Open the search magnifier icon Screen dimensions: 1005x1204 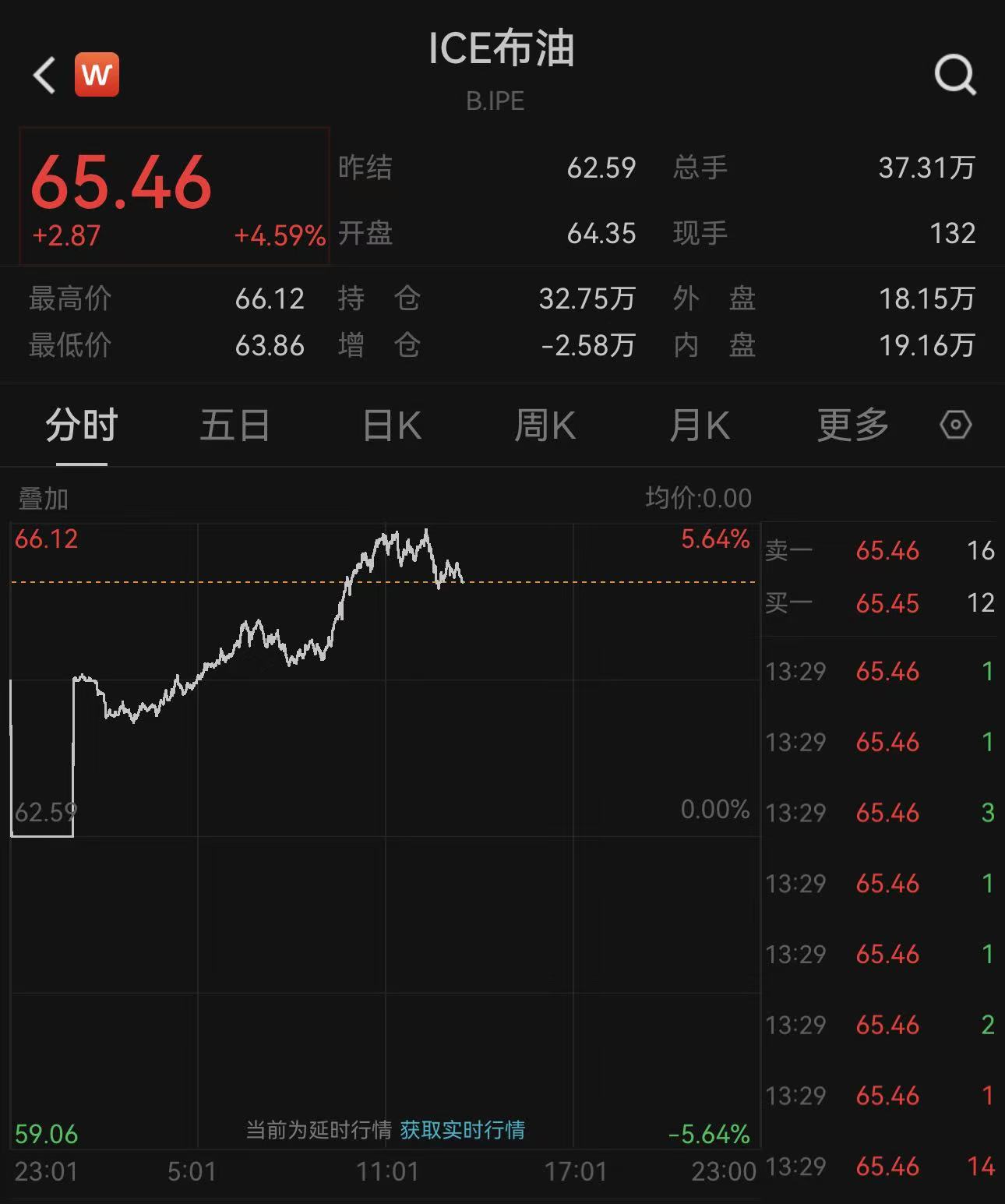pyautogui.click(x=955, y=75)
